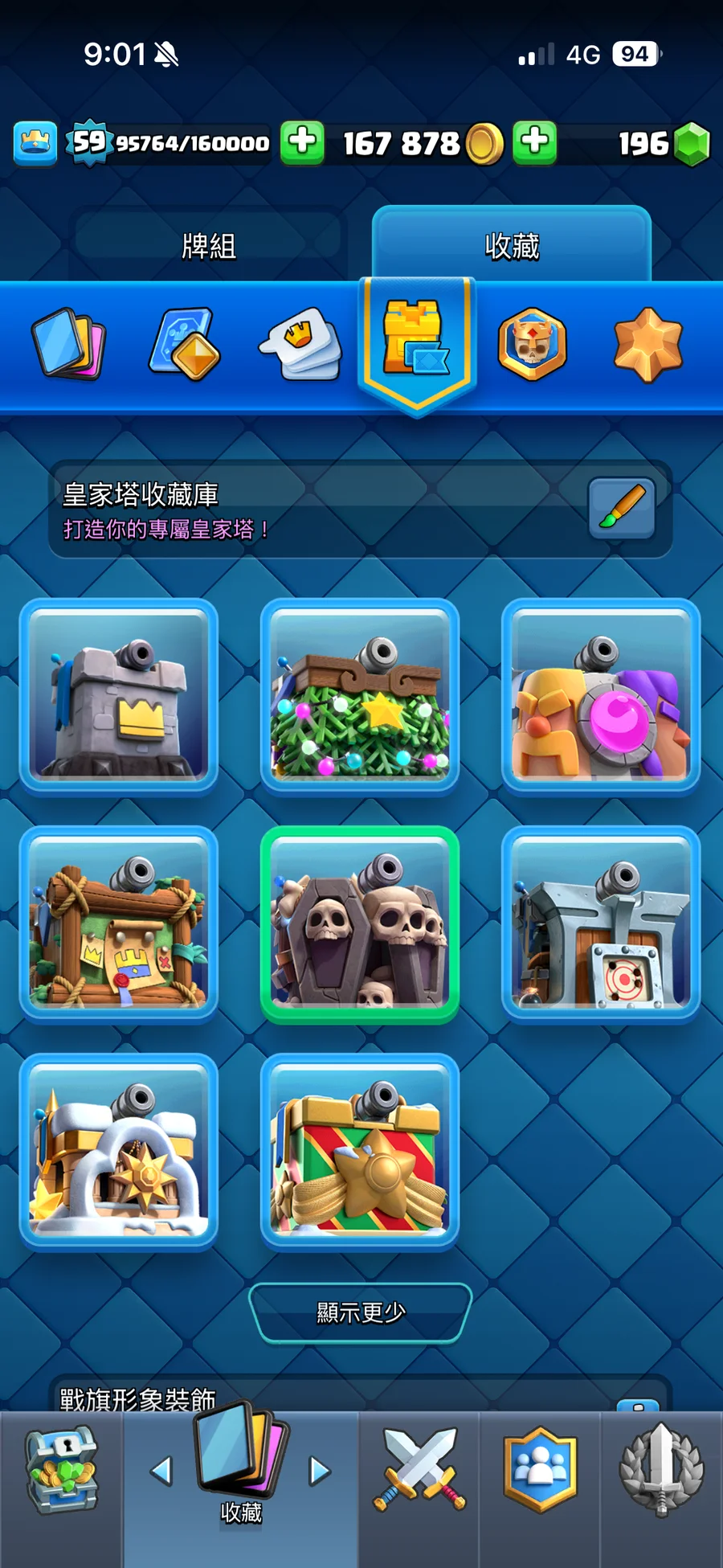Open the clan social tab
The image size is (723, 1568).
click(540, 1470)
